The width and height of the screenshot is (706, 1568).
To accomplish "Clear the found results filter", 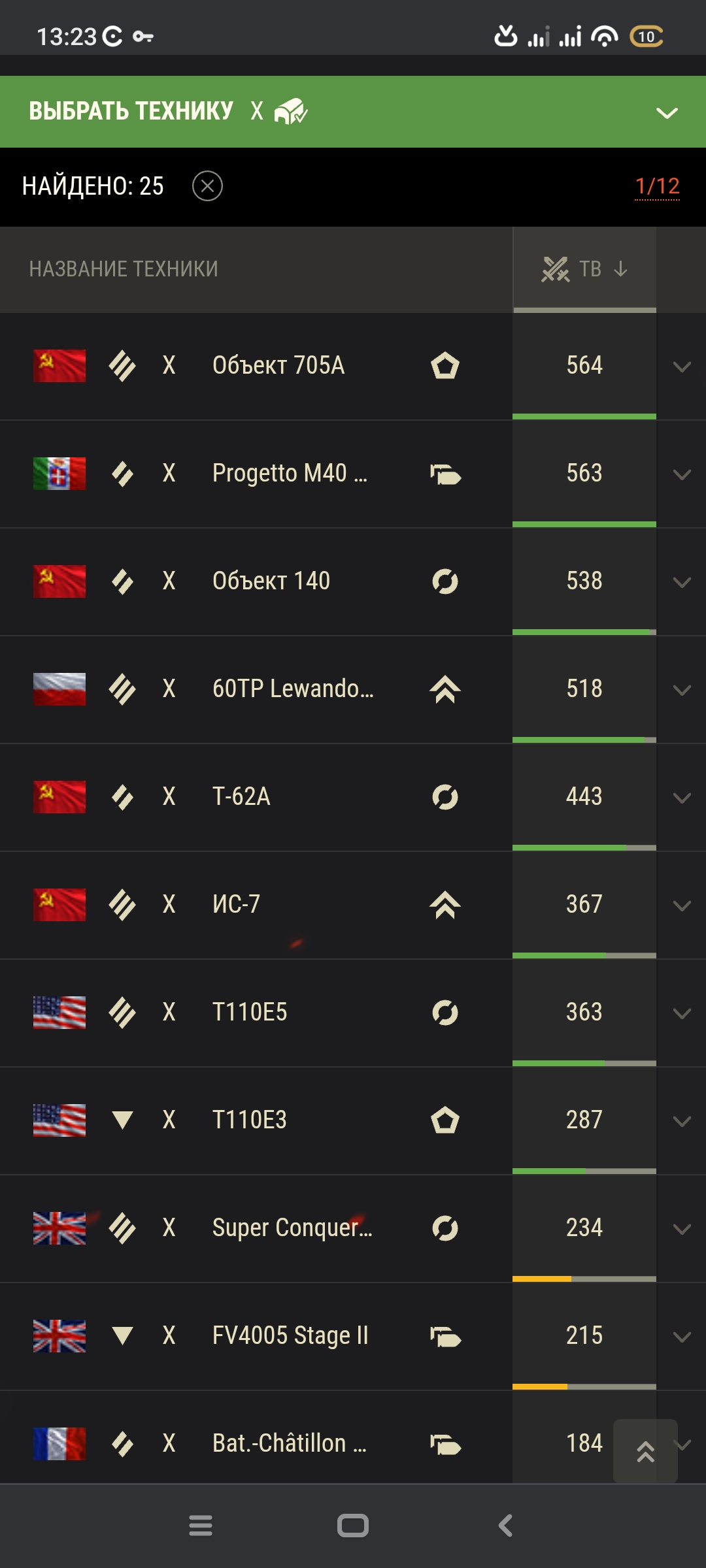I will 207,186.
